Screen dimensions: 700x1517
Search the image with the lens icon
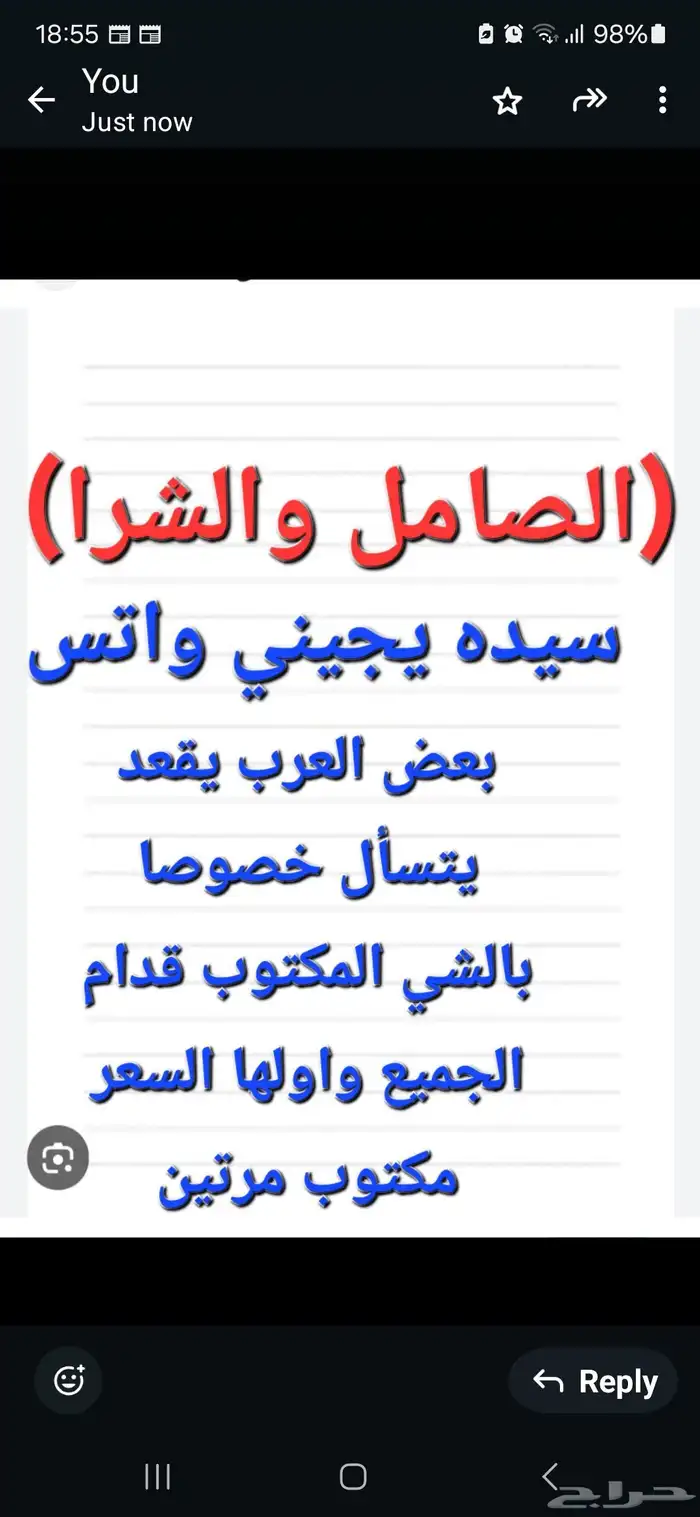pos(58,1159)
